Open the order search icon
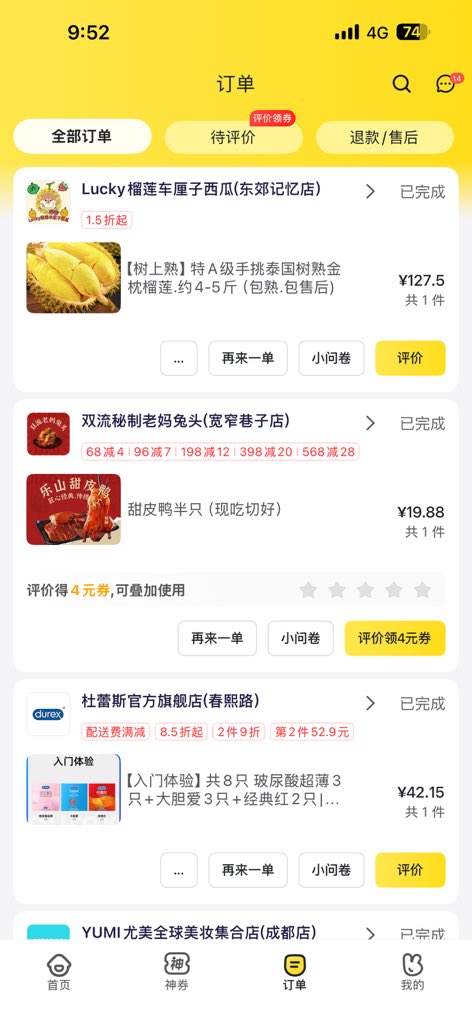 click(x=401, y=84)
